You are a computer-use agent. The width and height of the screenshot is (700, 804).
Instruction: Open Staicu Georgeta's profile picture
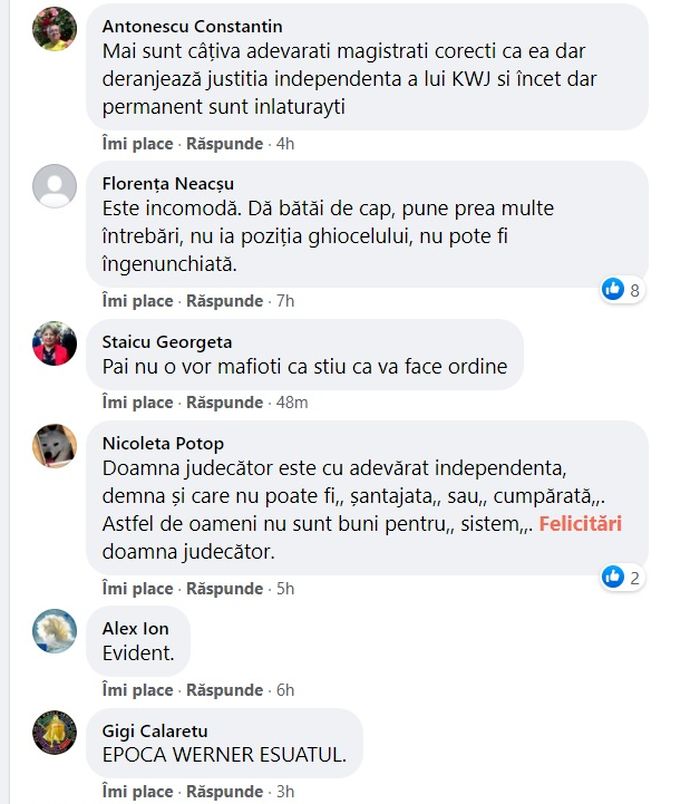pyautogui.click(x=55, y=343)
